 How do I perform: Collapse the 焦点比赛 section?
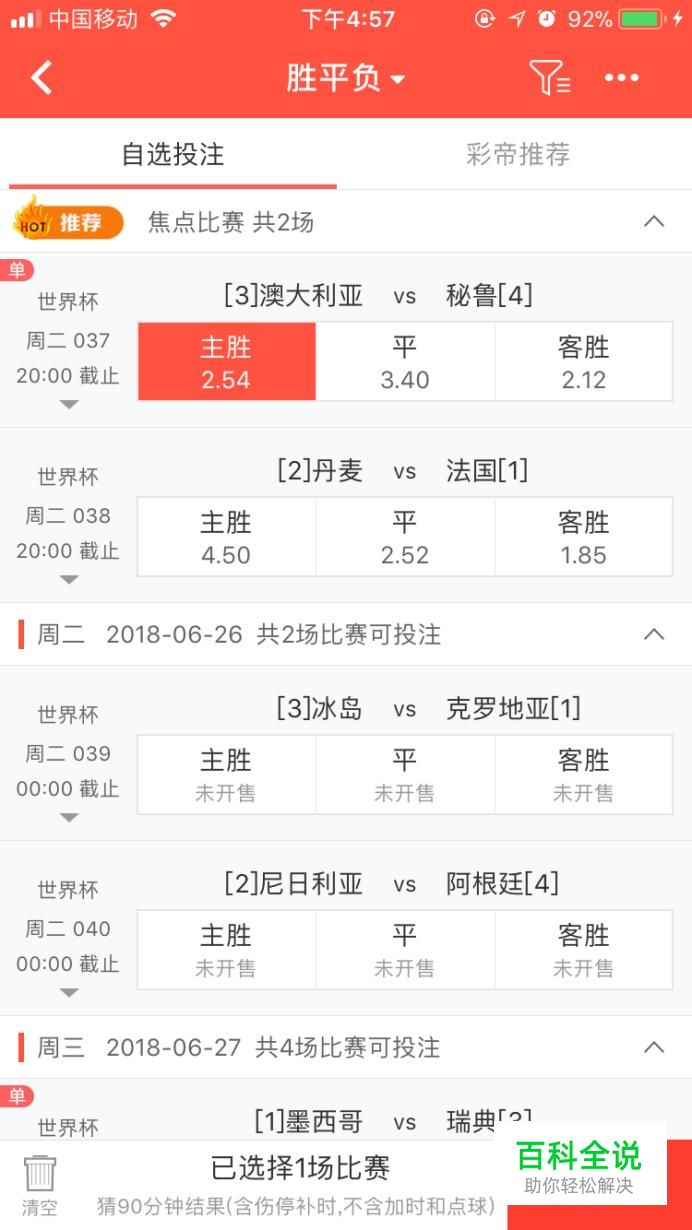coord(654,221)
